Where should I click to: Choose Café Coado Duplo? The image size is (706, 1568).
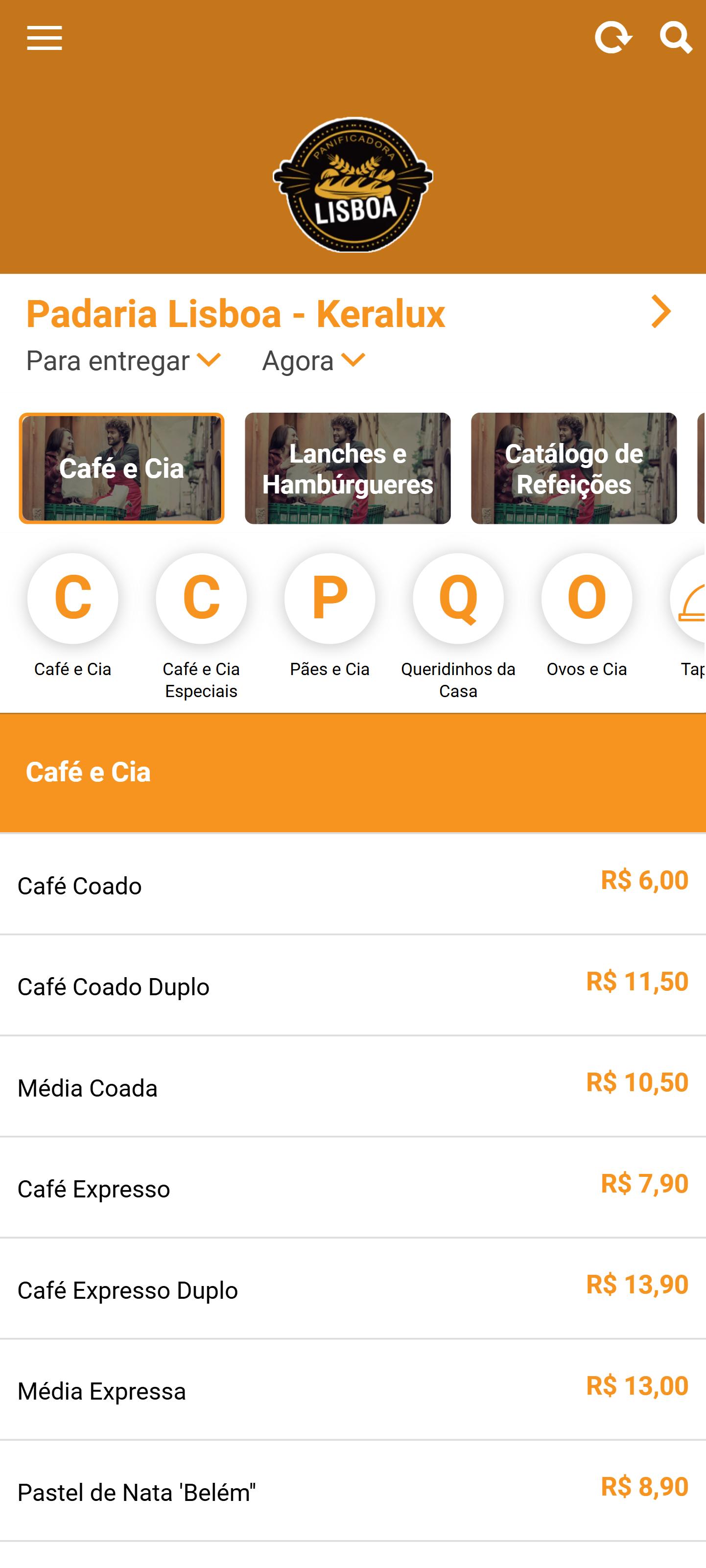353,985
